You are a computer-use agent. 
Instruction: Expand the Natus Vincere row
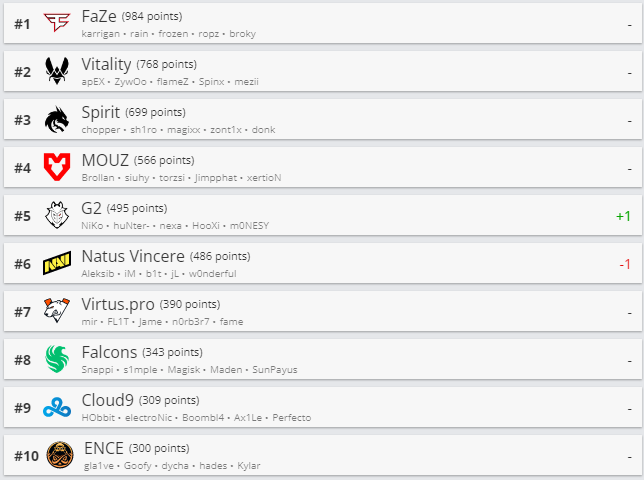[x=320, y=264]
